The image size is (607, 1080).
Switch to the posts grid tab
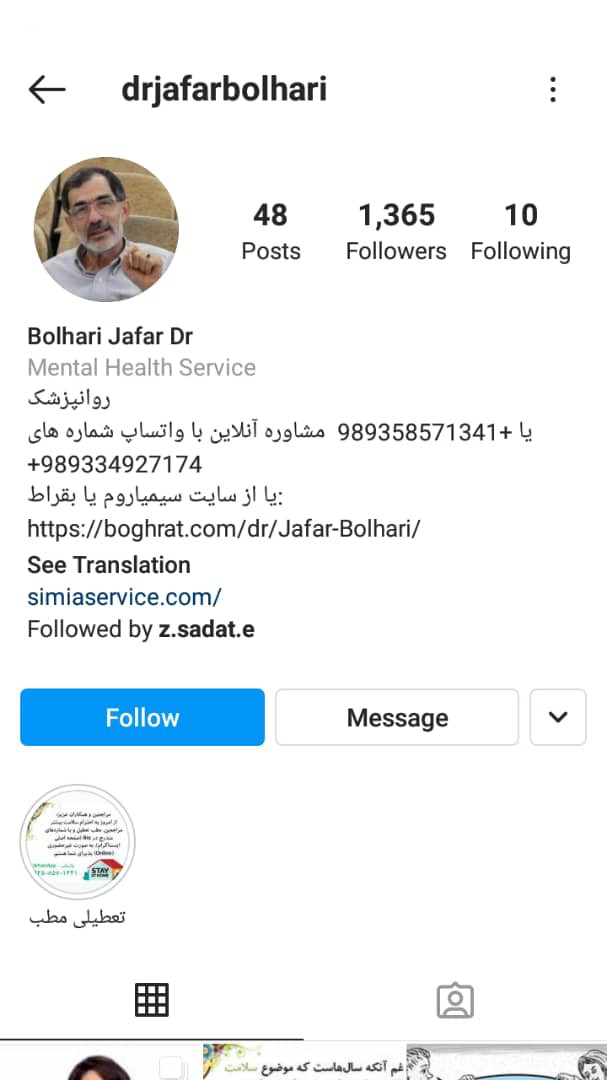151,999
